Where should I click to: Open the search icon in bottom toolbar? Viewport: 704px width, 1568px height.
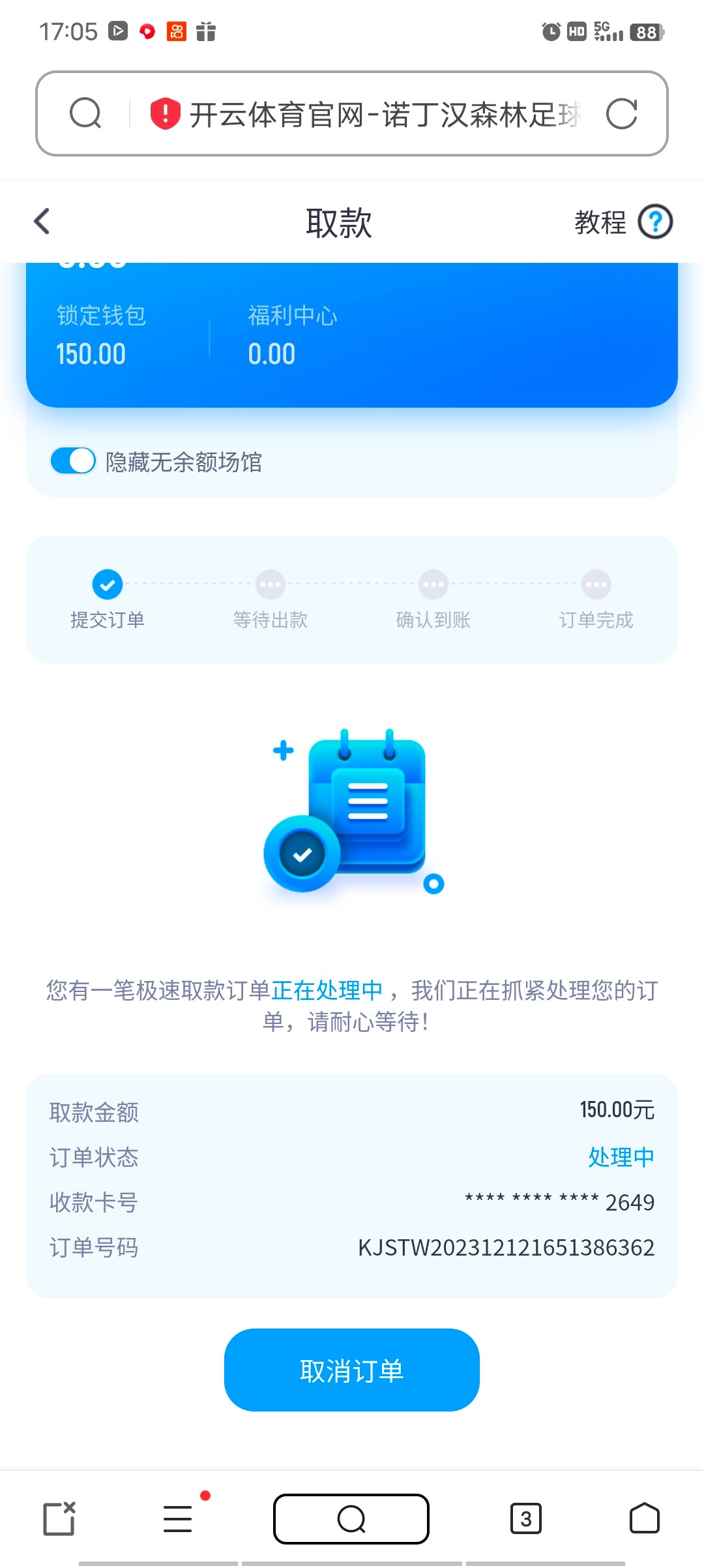(351, 1520)
